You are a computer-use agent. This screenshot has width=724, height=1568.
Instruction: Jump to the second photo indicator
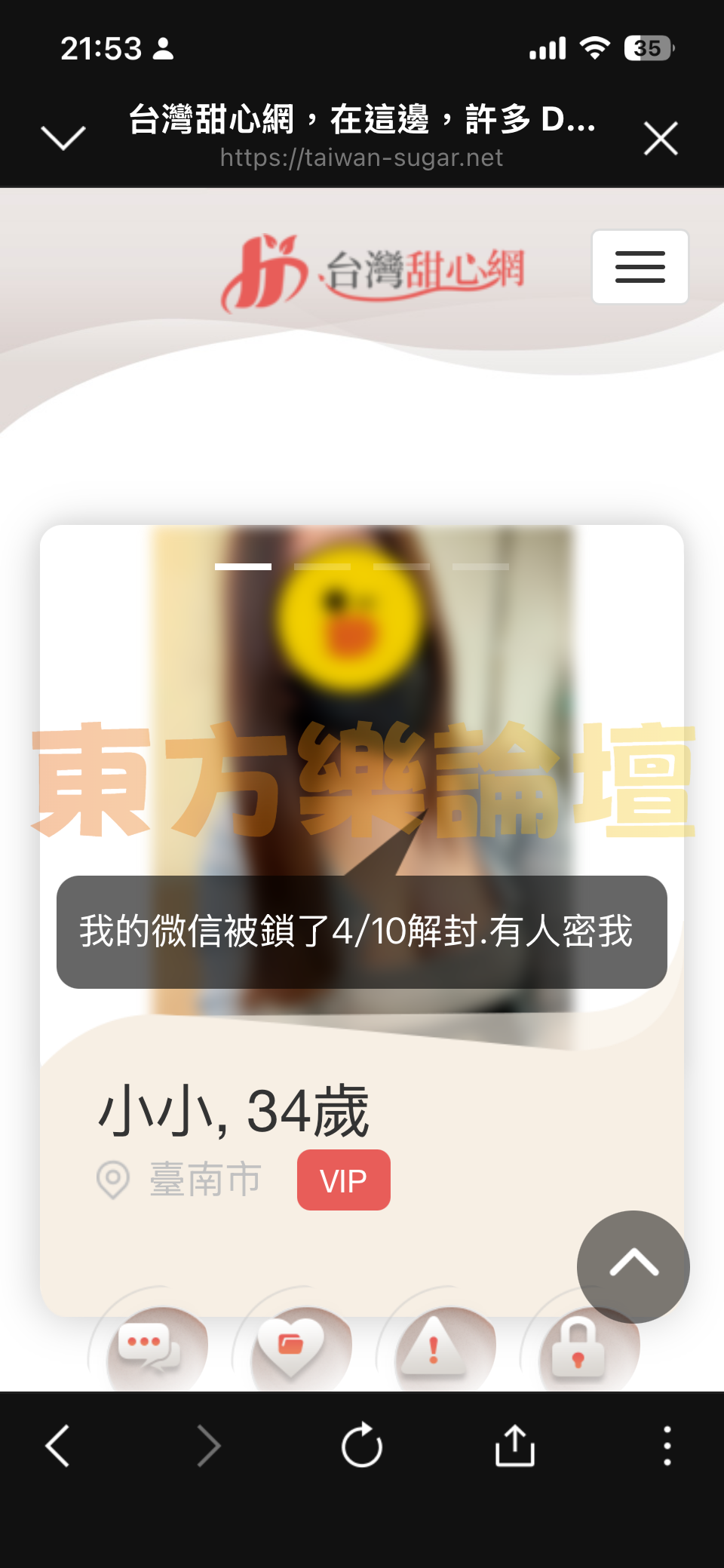click(322, 566)
